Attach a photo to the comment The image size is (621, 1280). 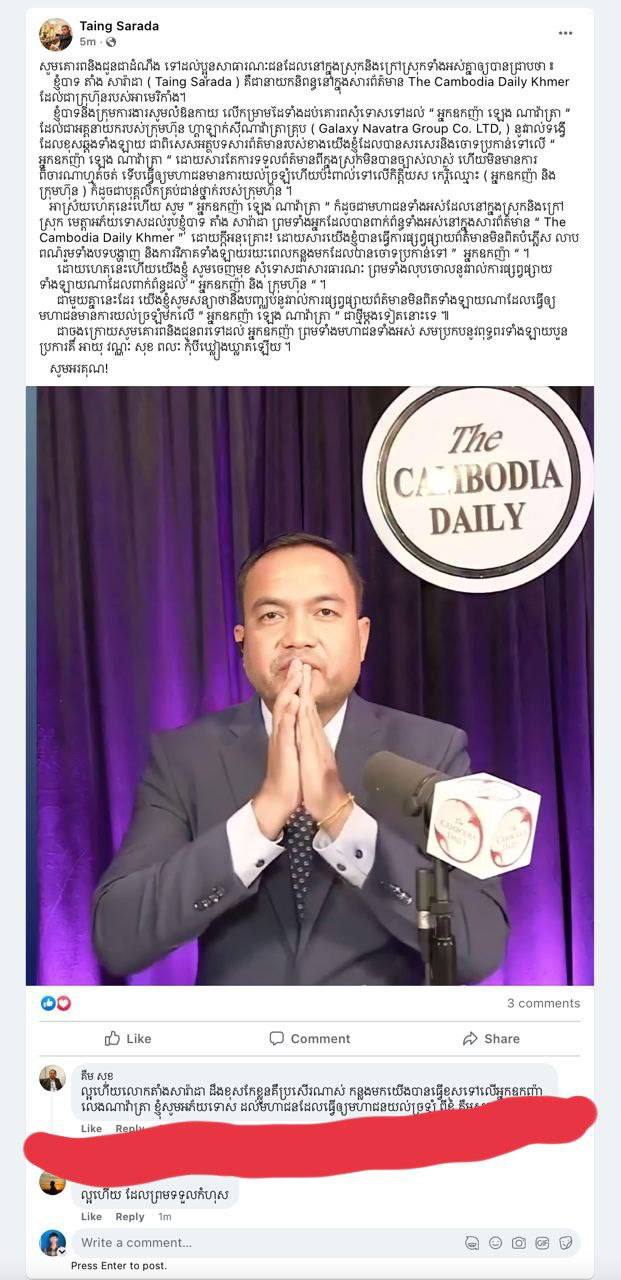coord(518,1243)
